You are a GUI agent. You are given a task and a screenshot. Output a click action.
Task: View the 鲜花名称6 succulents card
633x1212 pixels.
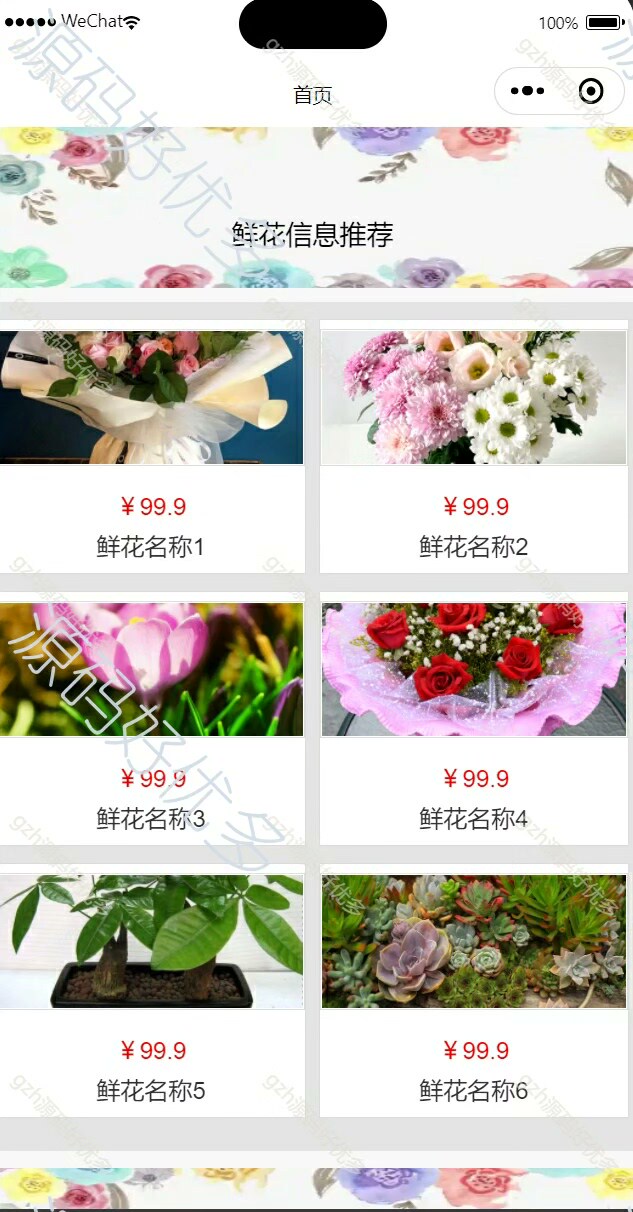coord(473,991)
